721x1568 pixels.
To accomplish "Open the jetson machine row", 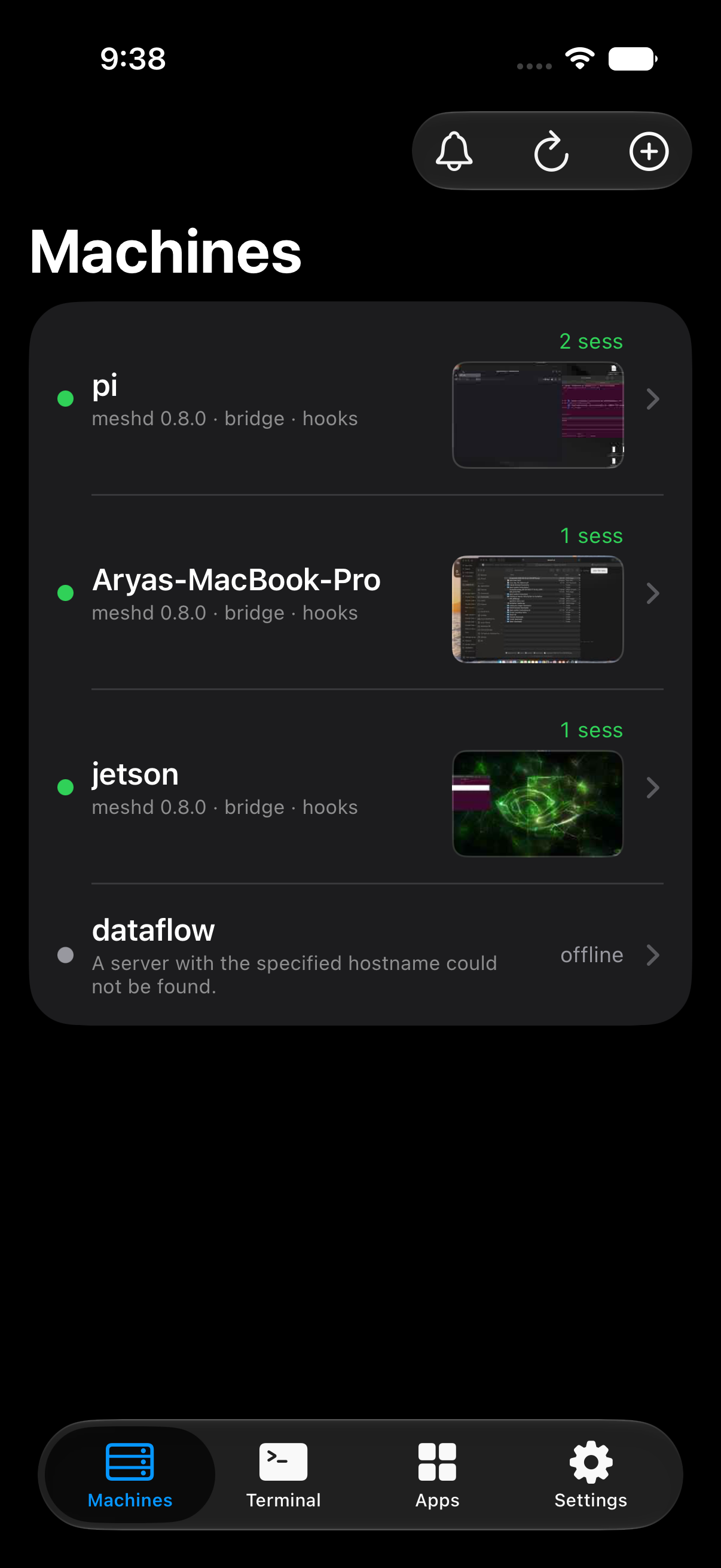I will coord(360,787).
